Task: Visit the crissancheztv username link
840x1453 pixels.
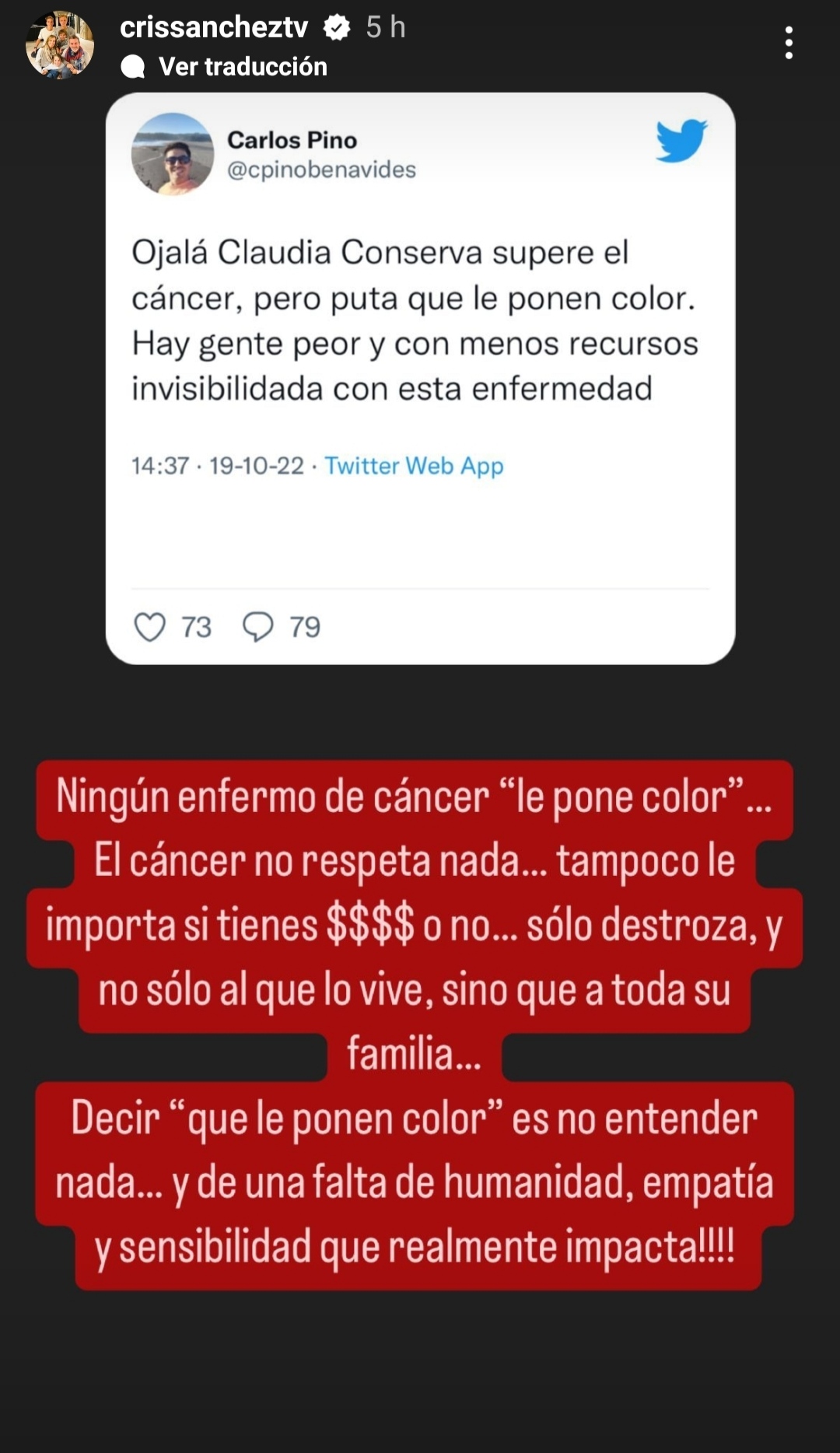Action: coord(214,27)
